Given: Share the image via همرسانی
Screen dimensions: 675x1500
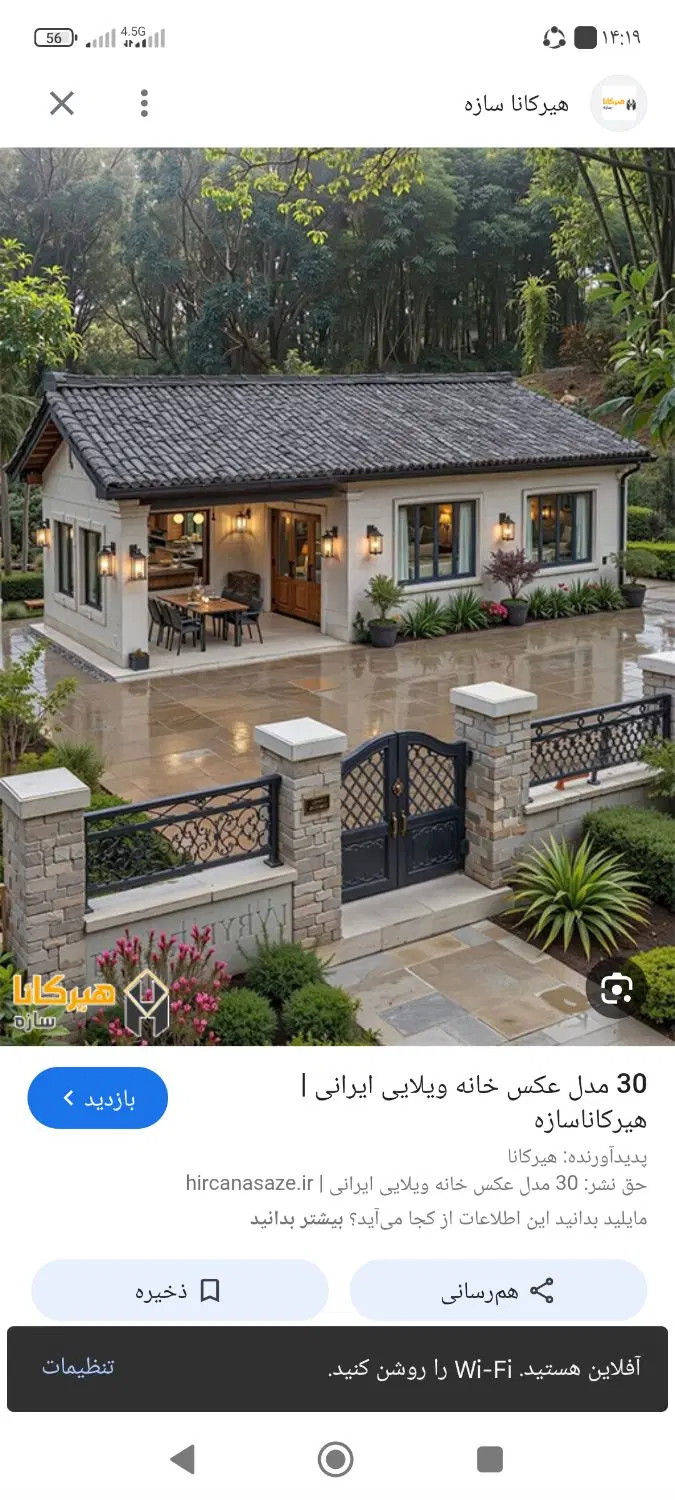Looking at the screenshot, I should tap(498, 1290).
